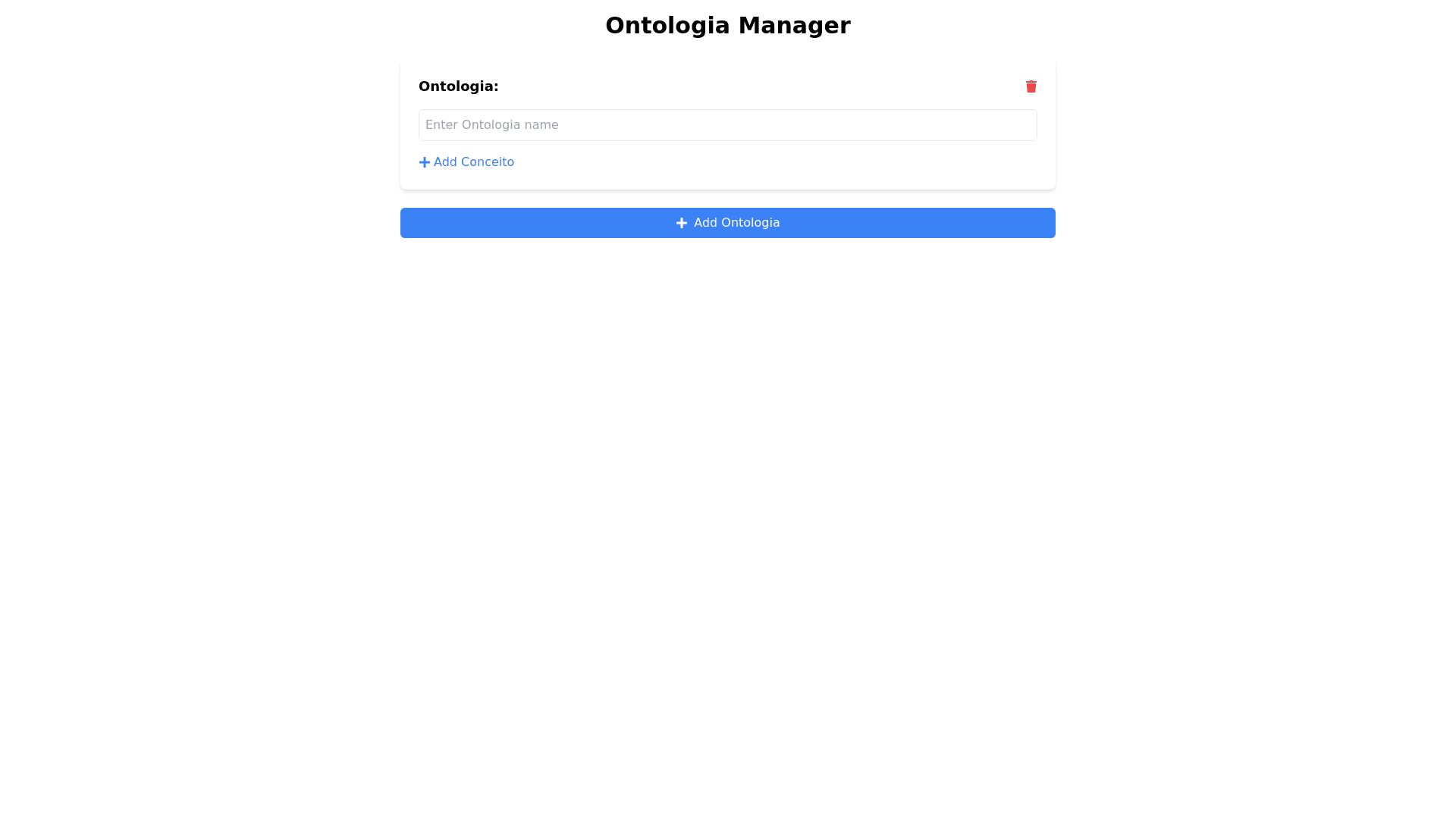Focus the Enter Ontologia name field
The height and width of the screenshot is (819, 1456).
point(727,125)
